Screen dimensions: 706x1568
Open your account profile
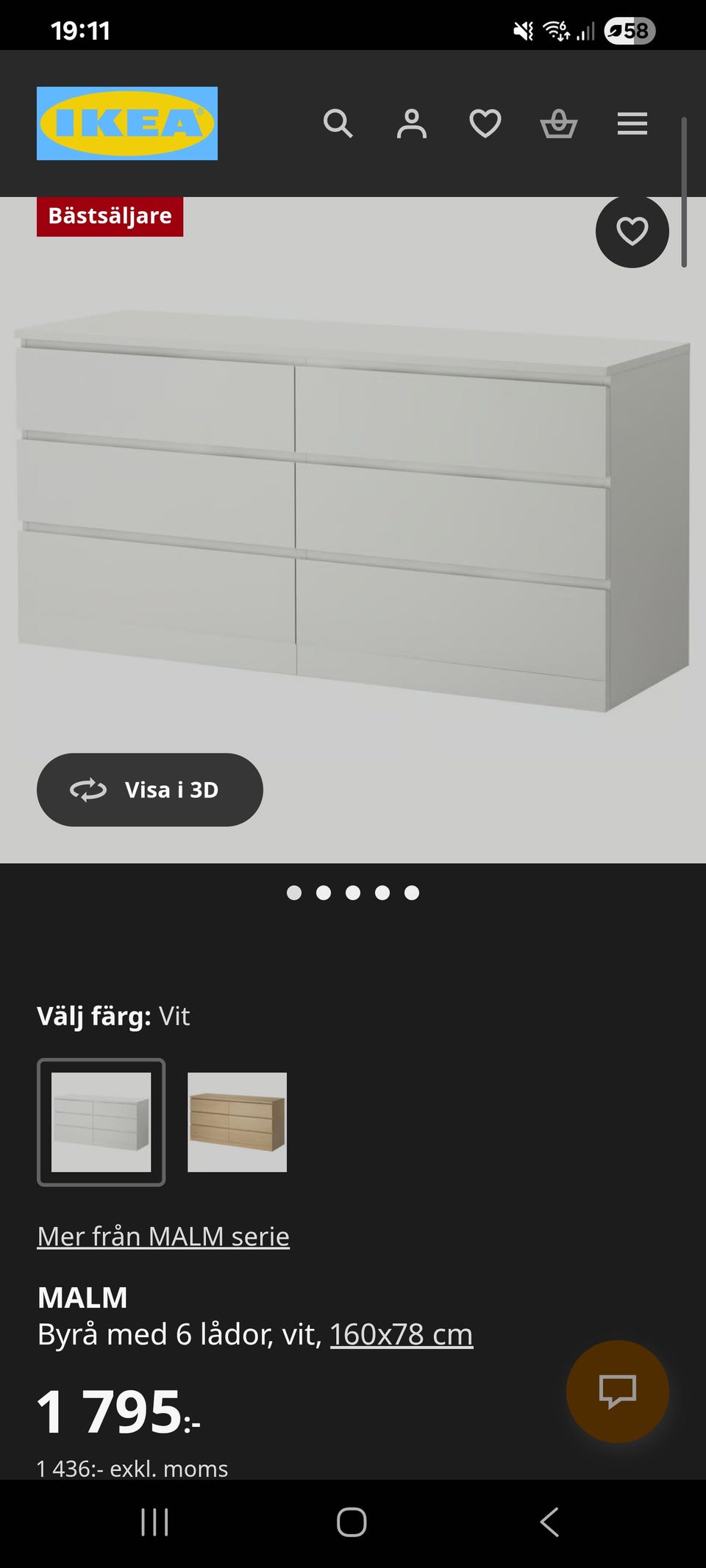(x=413, y=124)
